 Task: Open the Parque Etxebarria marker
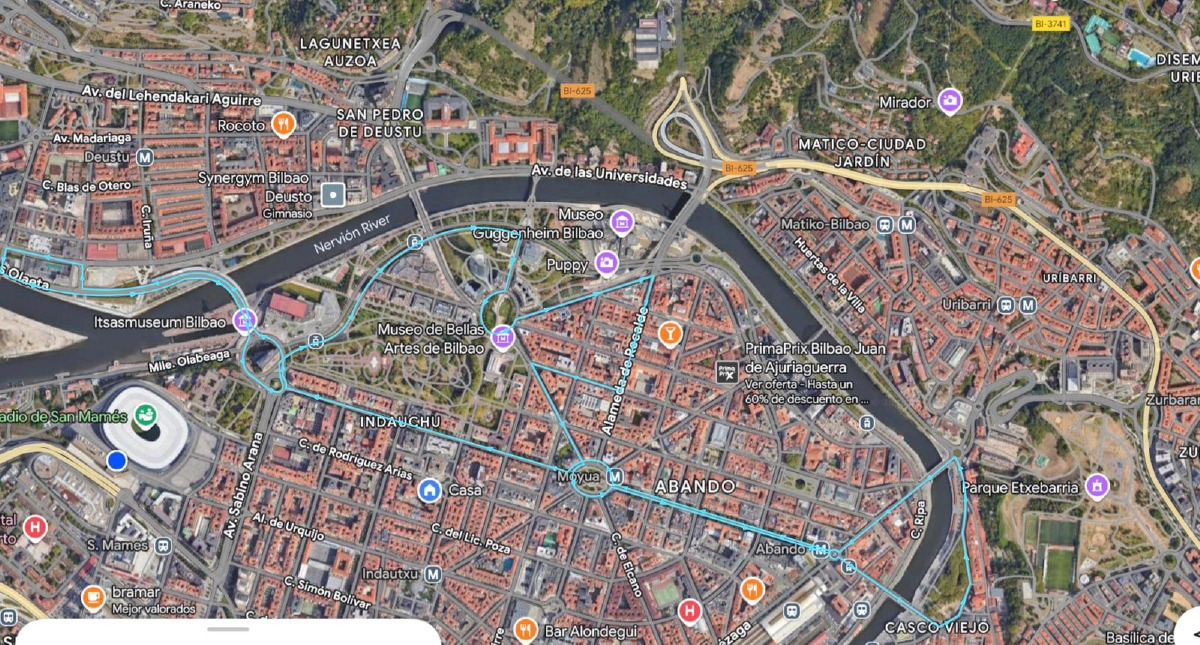(1098, 486)
